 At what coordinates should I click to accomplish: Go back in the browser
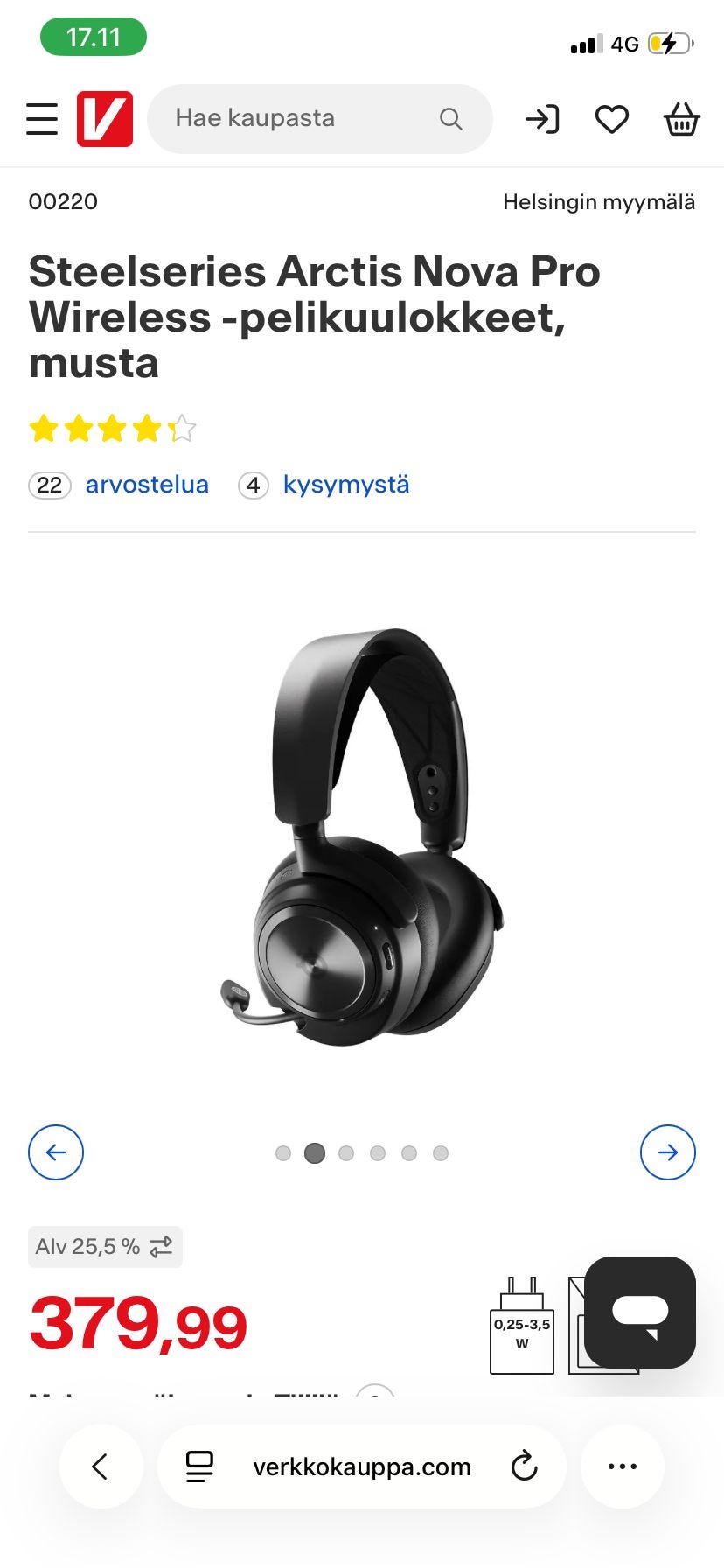101,1466
